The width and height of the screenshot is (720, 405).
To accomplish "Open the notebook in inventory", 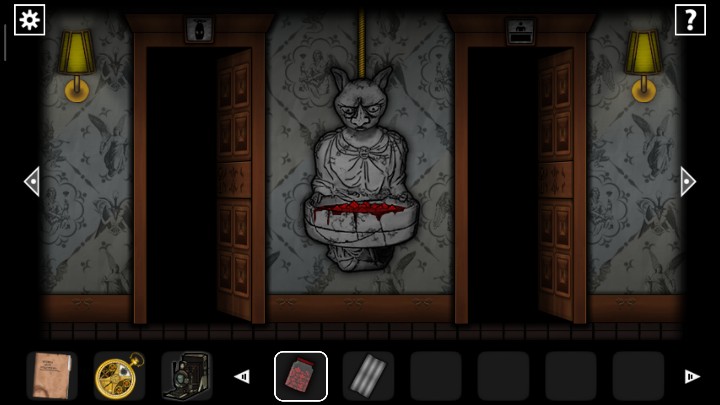I will 51,376.
